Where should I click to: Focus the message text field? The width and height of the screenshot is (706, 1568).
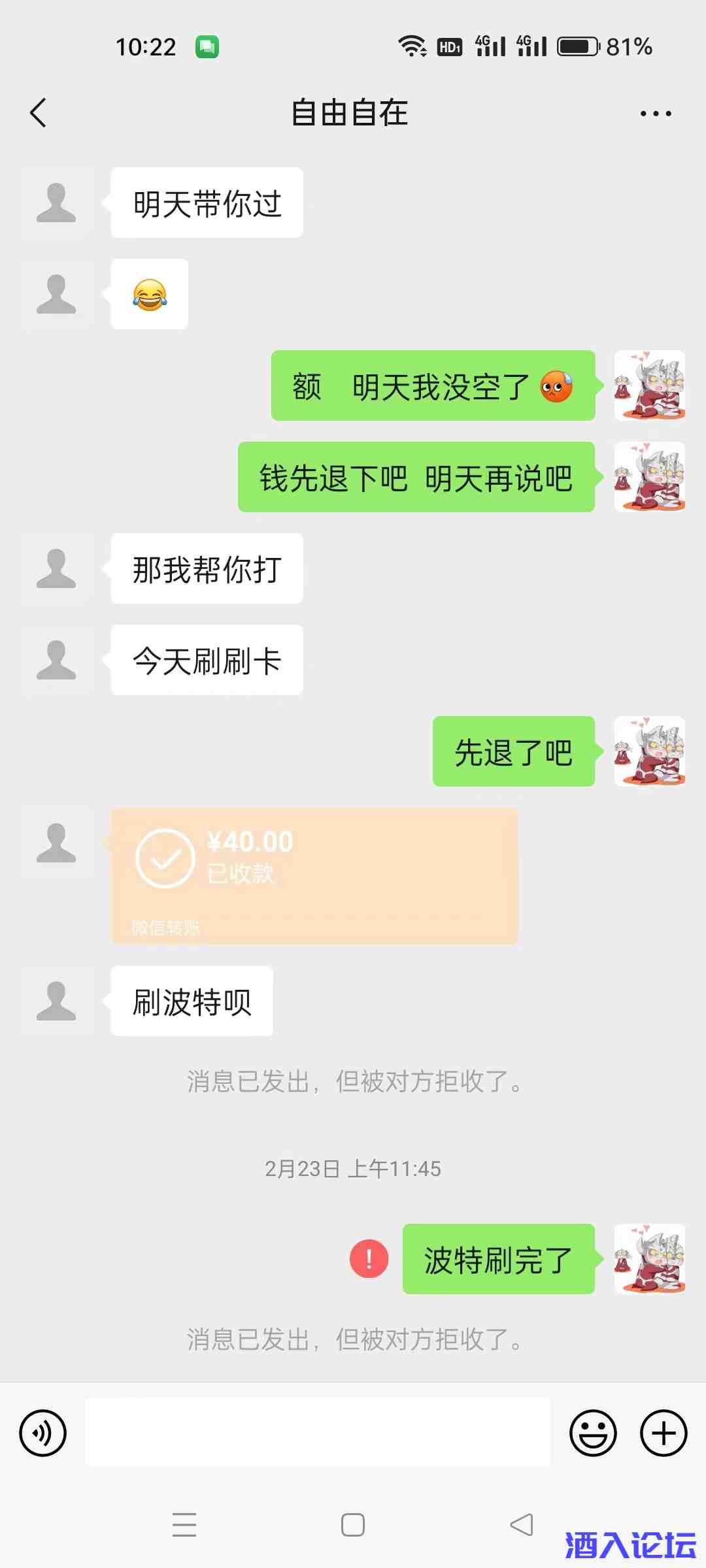[318, 1431]
